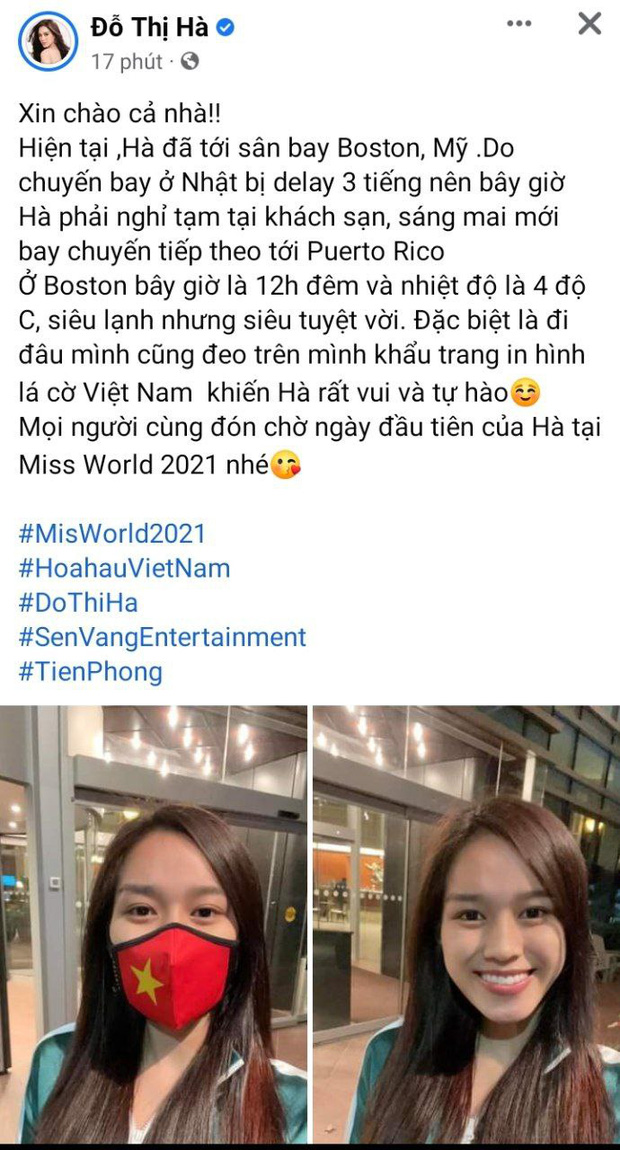Viewport: 620px width, 1150px height.
Task: Open Đỗ Thị Hà's profile picture
Action: (x=48, y=41)
